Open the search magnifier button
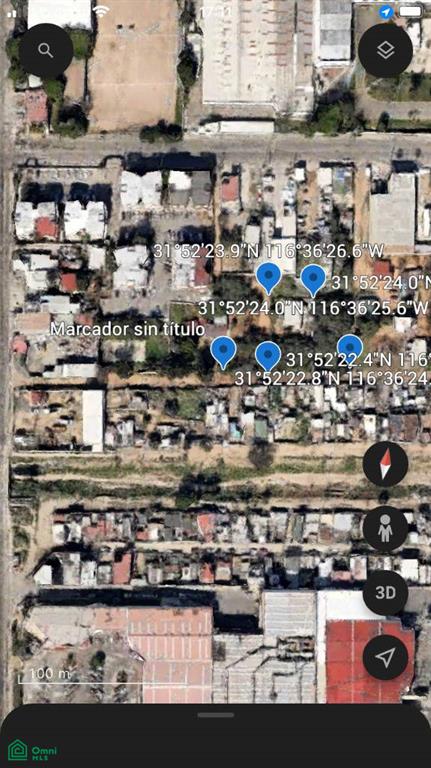The width and height of the screenshot is (431, 768). click(x=46, y=50)
